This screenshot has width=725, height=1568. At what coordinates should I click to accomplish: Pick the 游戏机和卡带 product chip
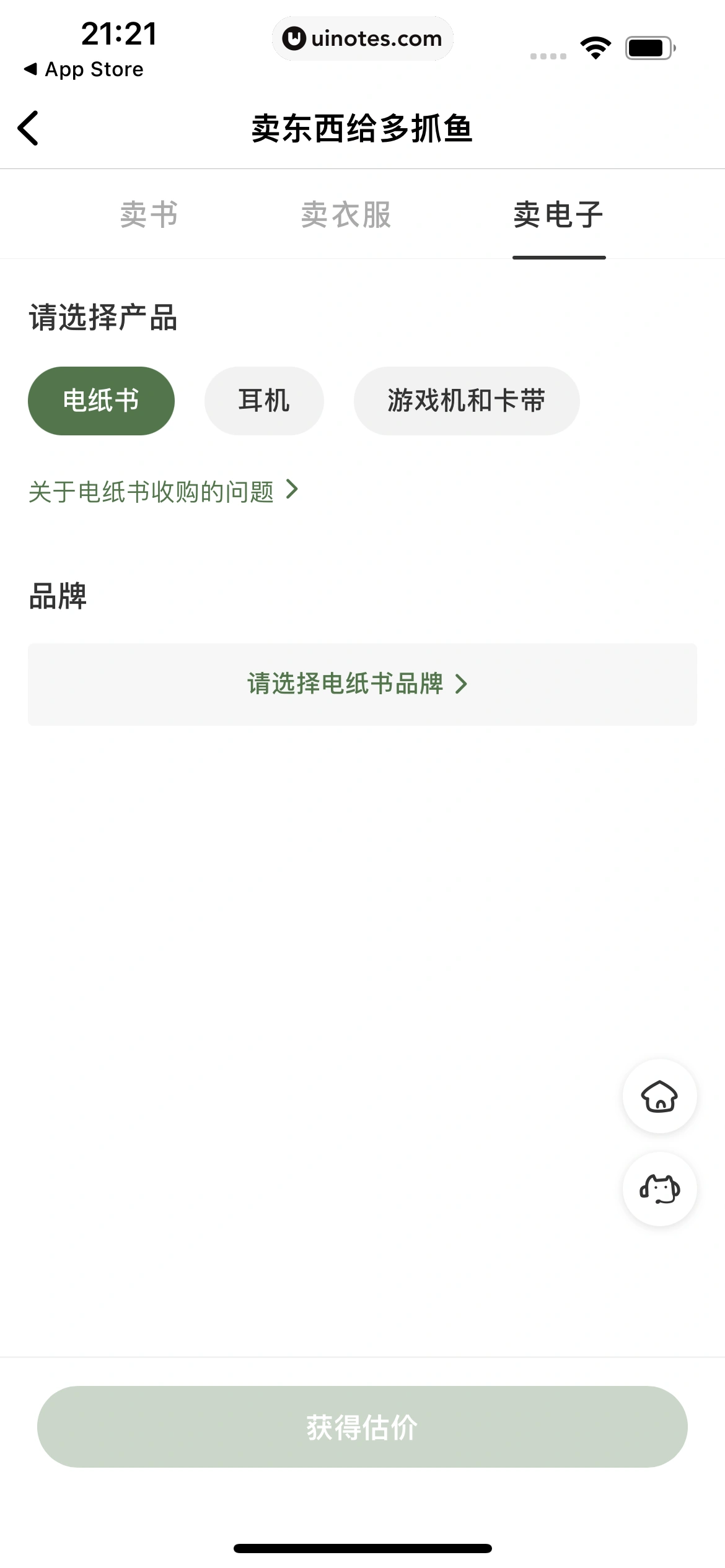(x=466, y=401)
